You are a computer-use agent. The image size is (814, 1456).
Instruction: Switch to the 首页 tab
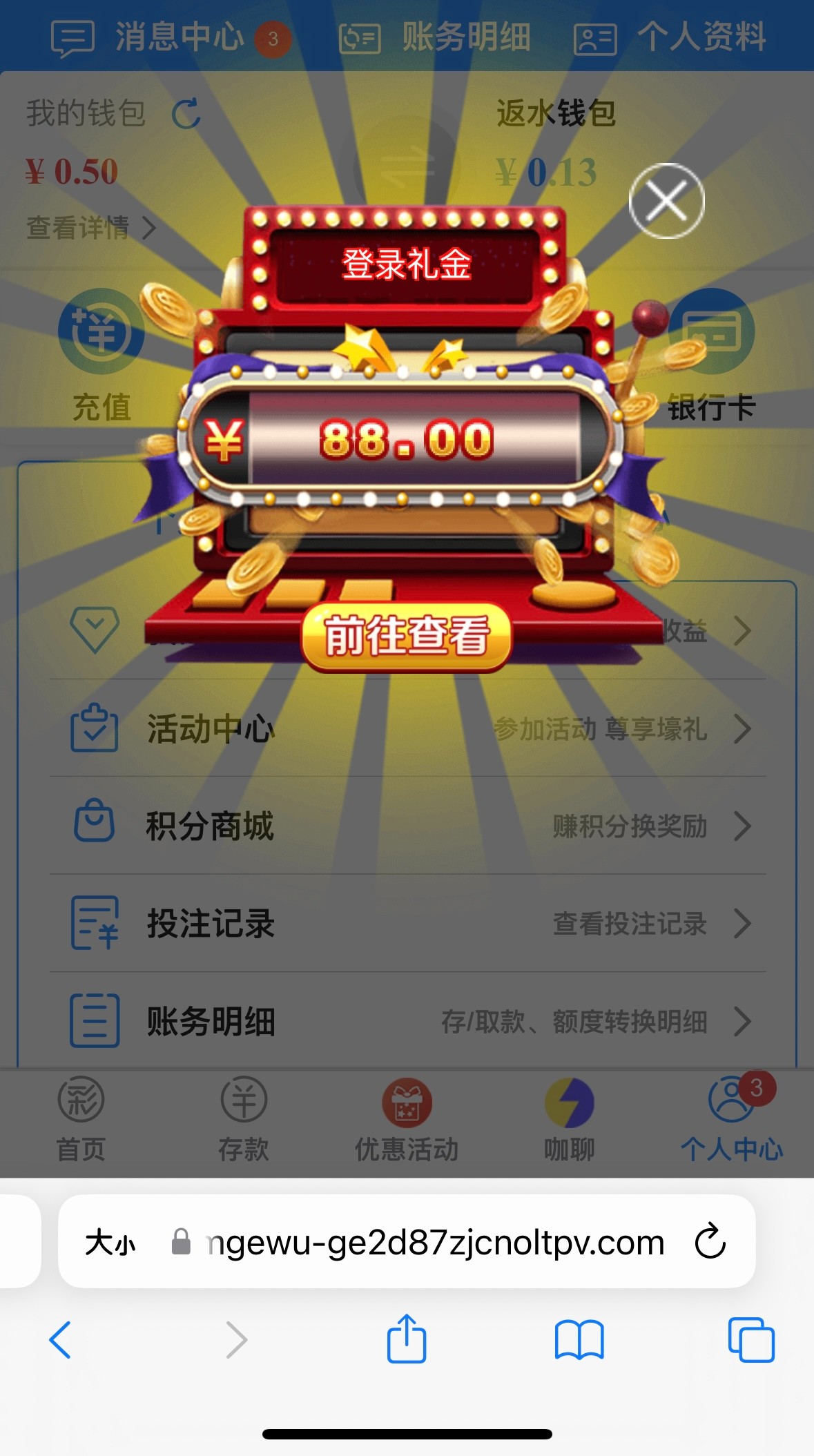pos(81,1119)
